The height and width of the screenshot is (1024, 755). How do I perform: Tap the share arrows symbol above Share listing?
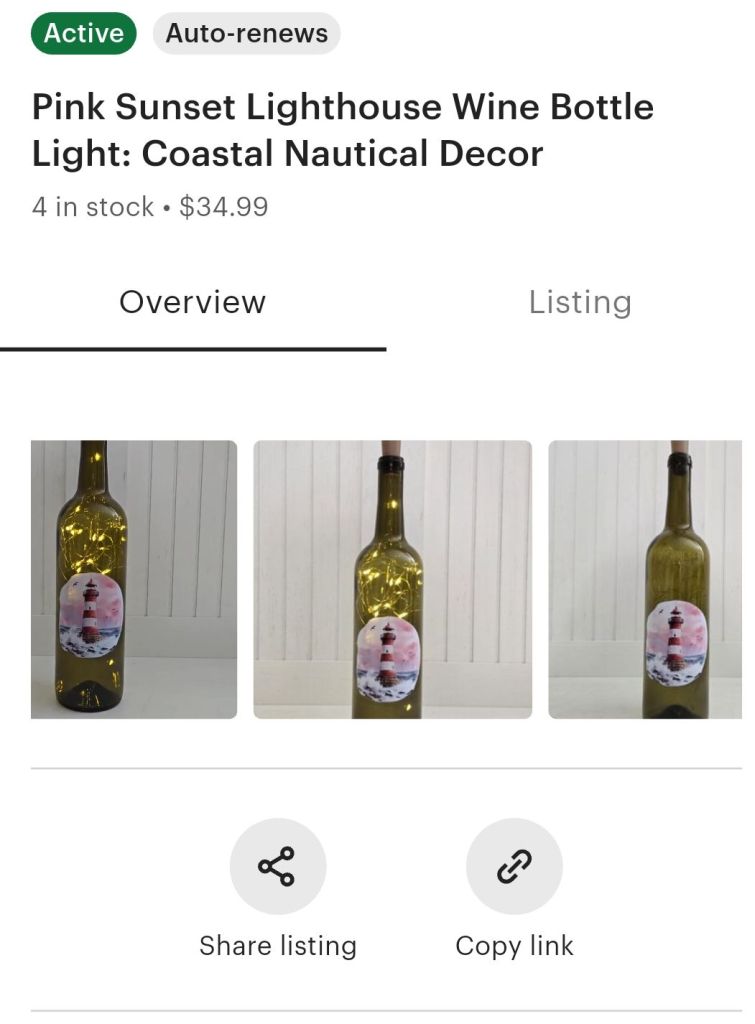(x=280, y=866)
